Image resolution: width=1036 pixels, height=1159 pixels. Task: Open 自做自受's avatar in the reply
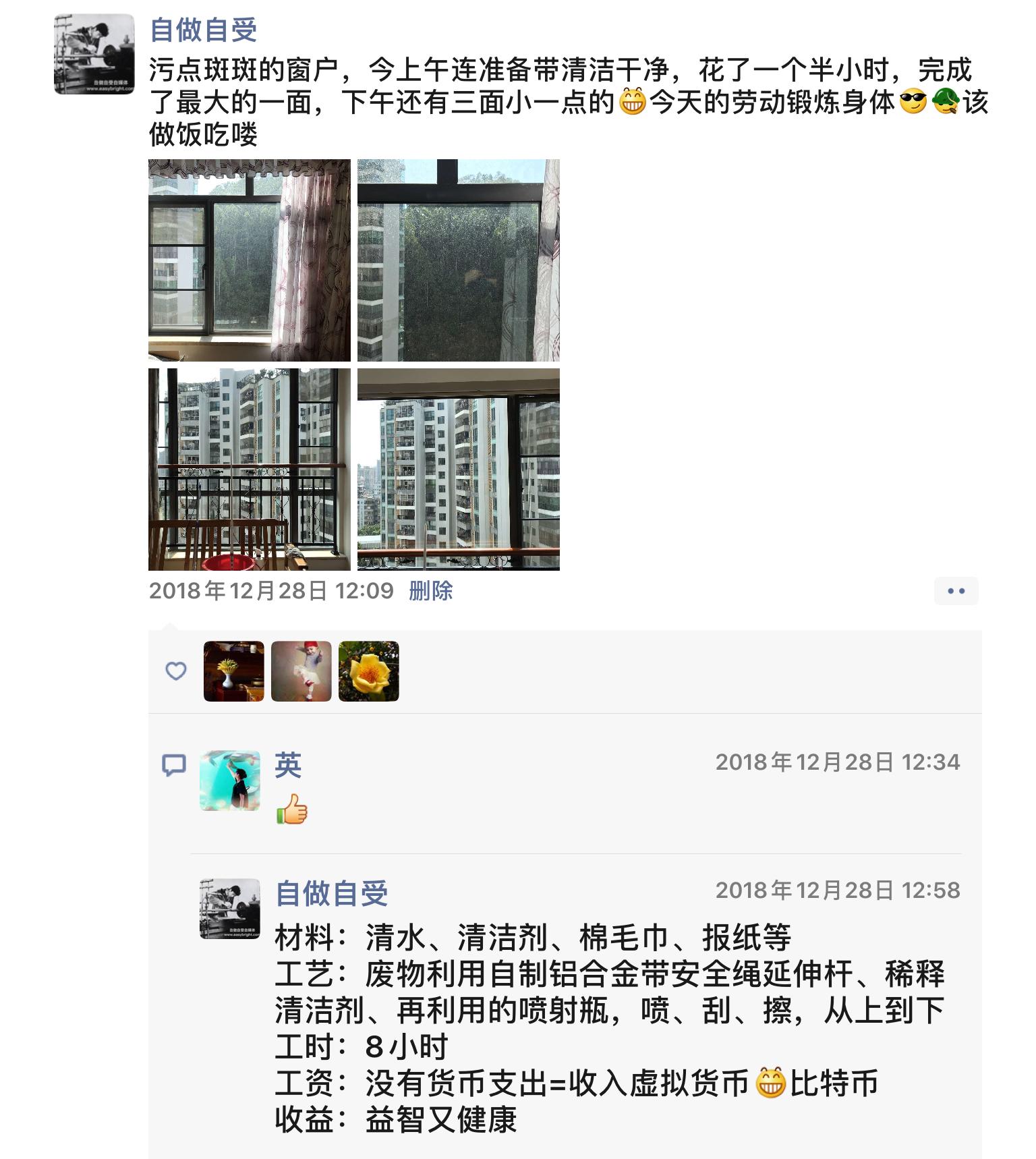click(x=229, y=909)
